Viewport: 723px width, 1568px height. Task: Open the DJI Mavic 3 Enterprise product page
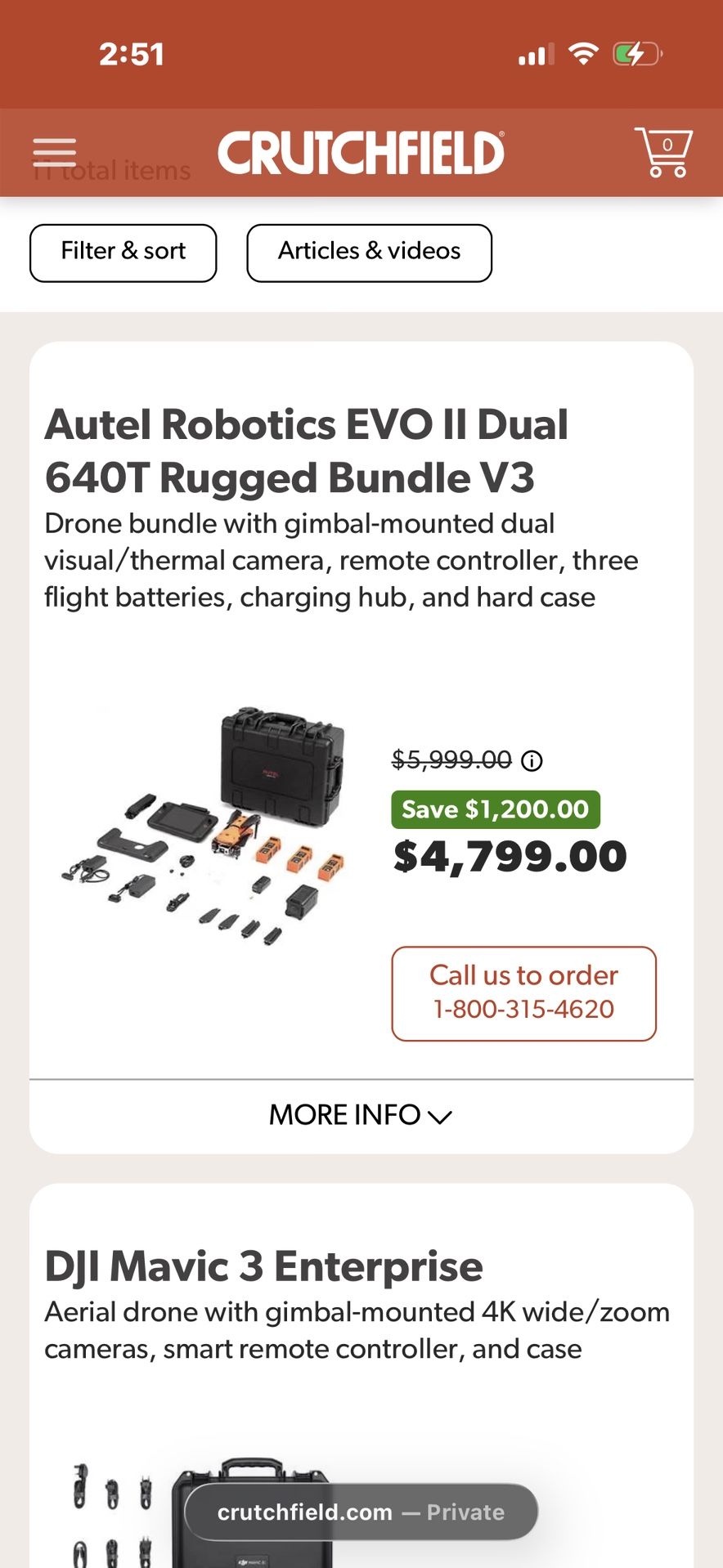point(263,1266)
